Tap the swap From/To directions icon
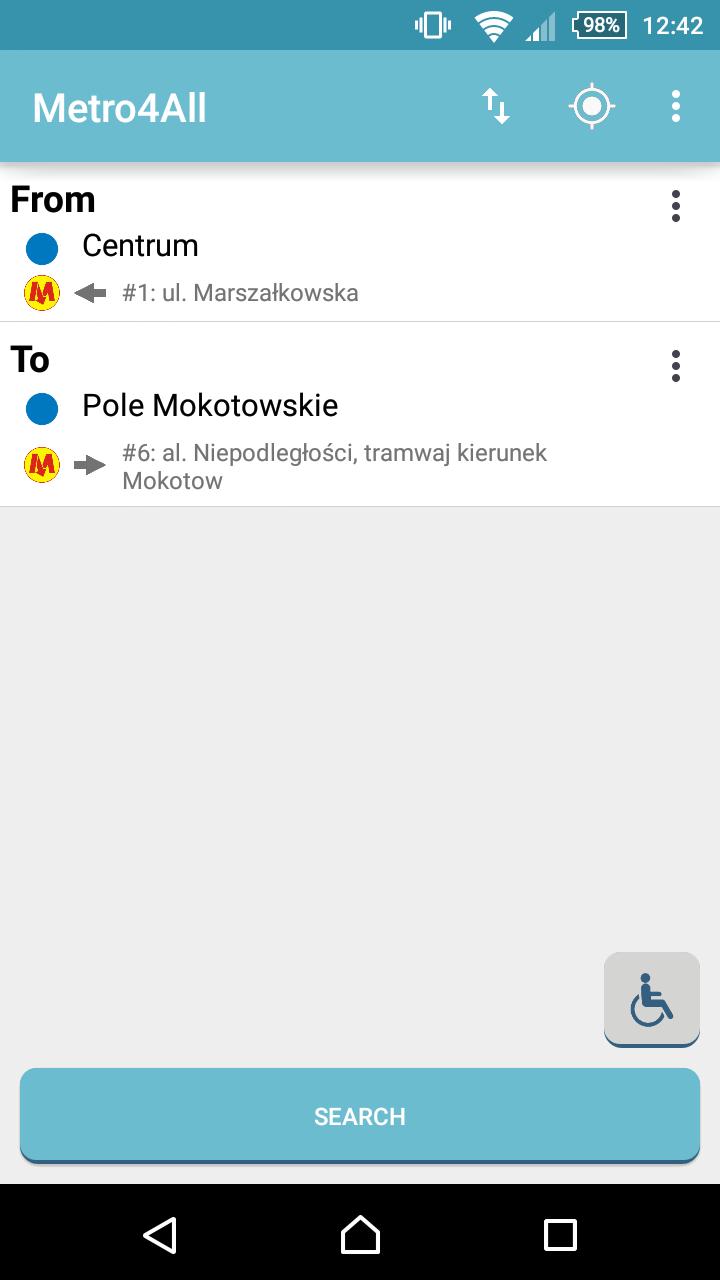The height and width of the screenshot is (1280, 720). [x=495, y=106]
